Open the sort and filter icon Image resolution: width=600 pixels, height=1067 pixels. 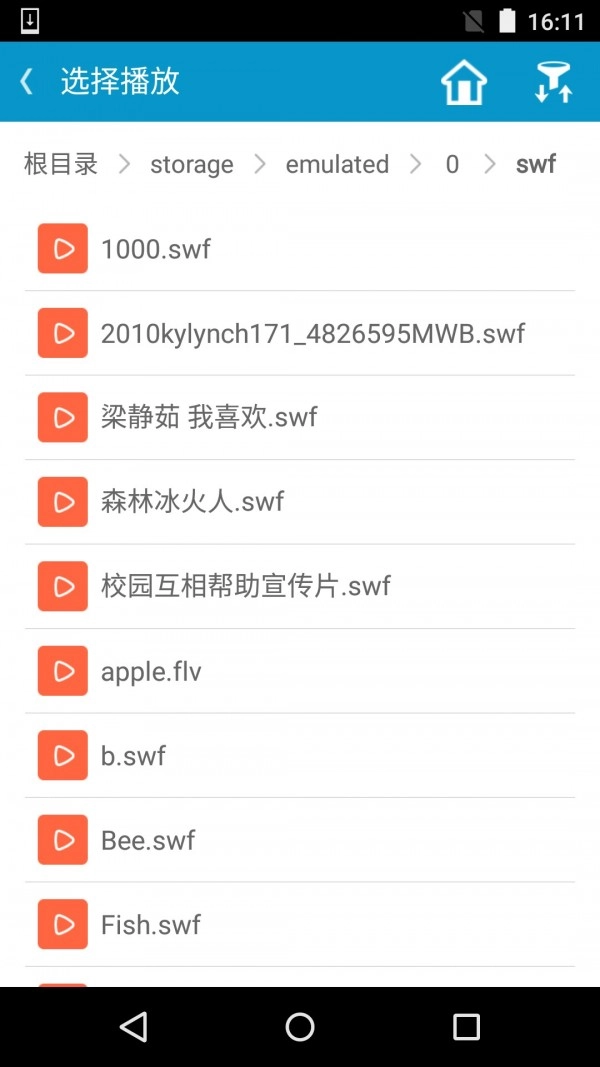[552, 82]
